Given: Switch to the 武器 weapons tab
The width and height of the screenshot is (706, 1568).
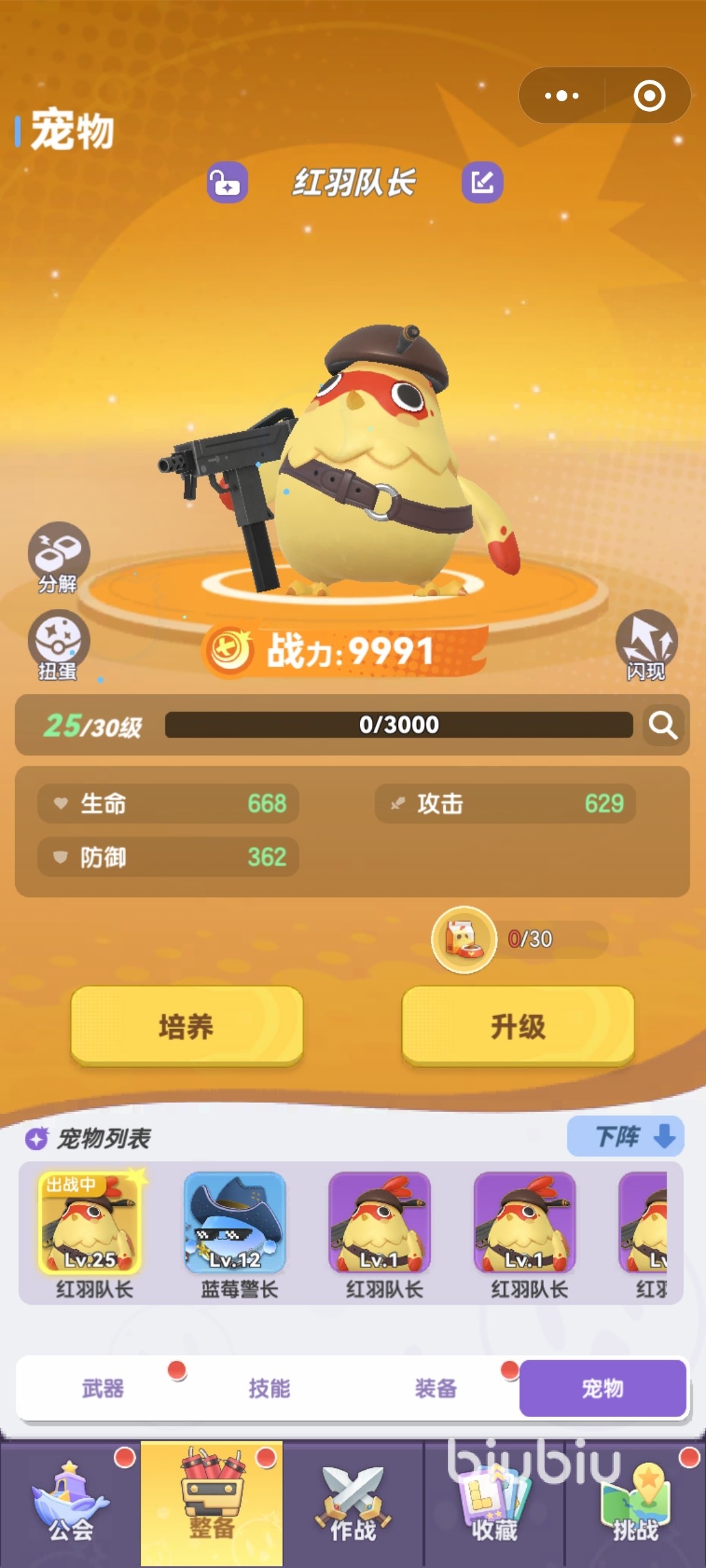Looking at the screenshot, I should pyautogui.click(x=103, y=1388).
